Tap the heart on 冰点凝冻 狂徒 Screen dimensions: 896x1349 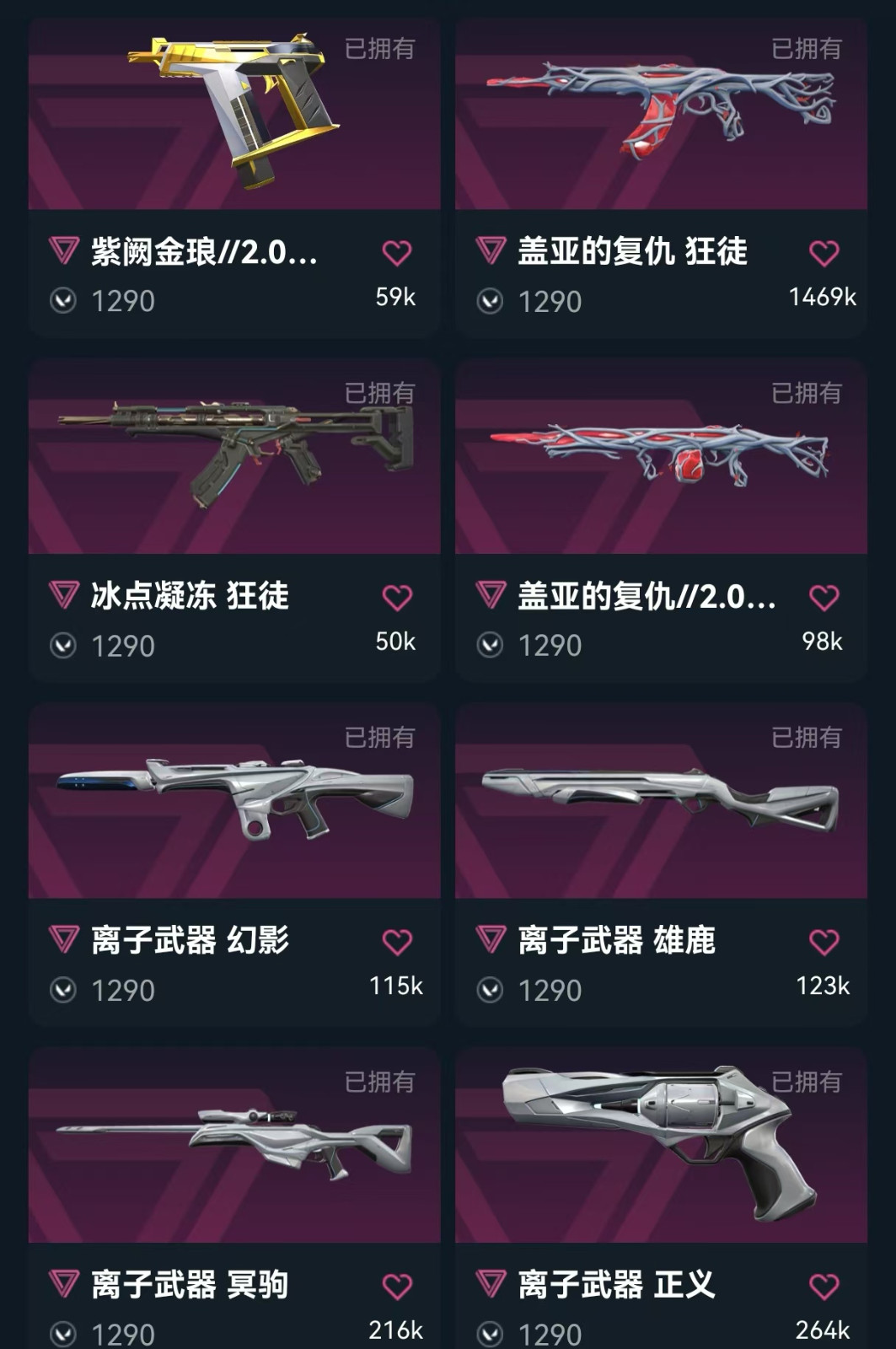pyautogui.click(x=397, y=598)
